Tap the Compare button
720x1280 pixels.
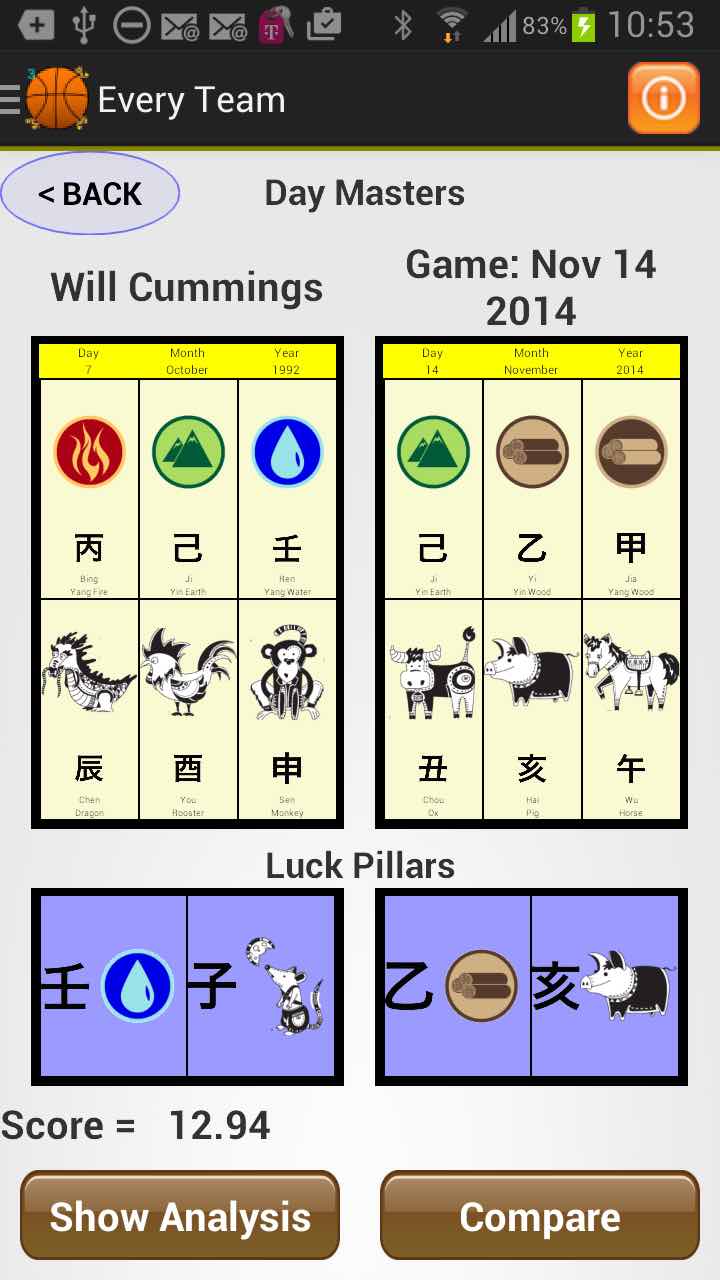point(540,1216)
